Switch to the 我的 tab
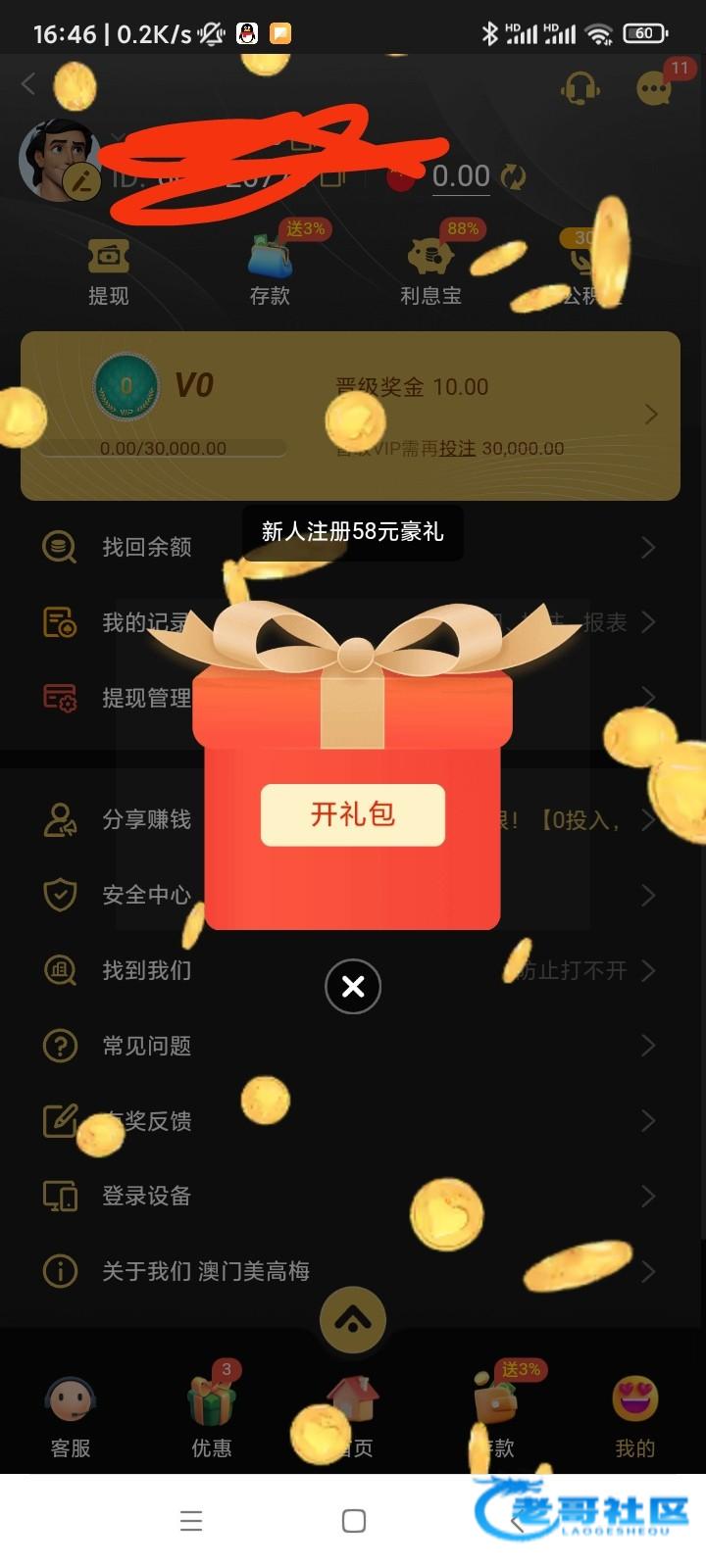 point(634,1414)
